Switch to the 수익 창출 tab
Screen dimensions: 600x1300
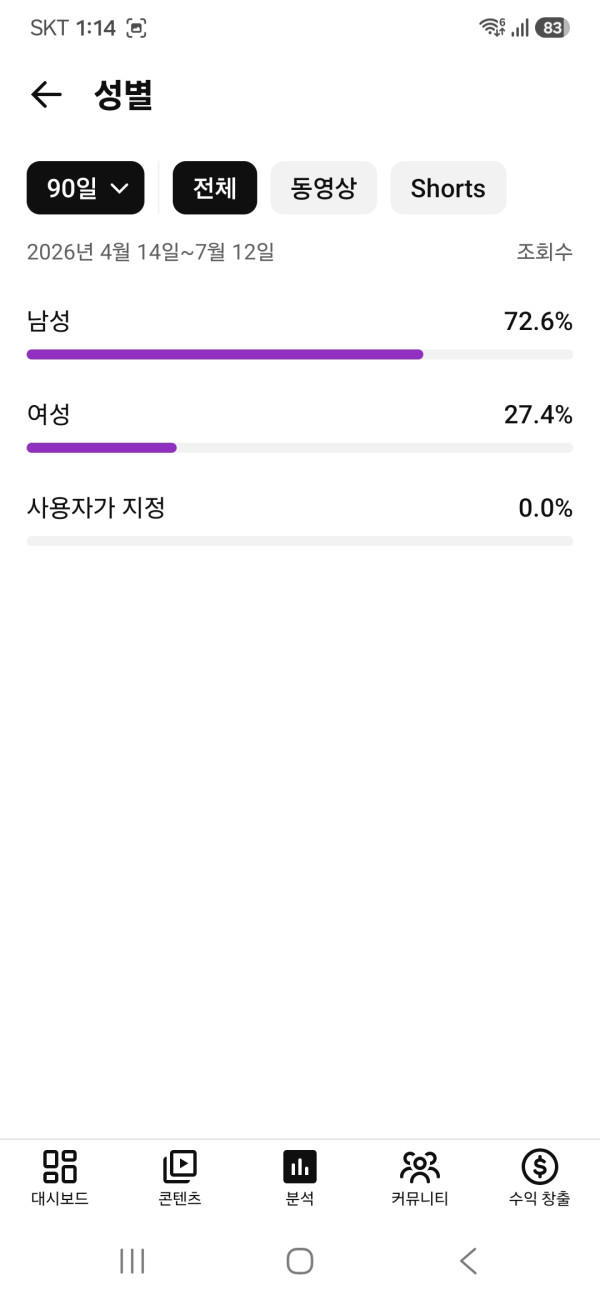tap(540, 1178)
